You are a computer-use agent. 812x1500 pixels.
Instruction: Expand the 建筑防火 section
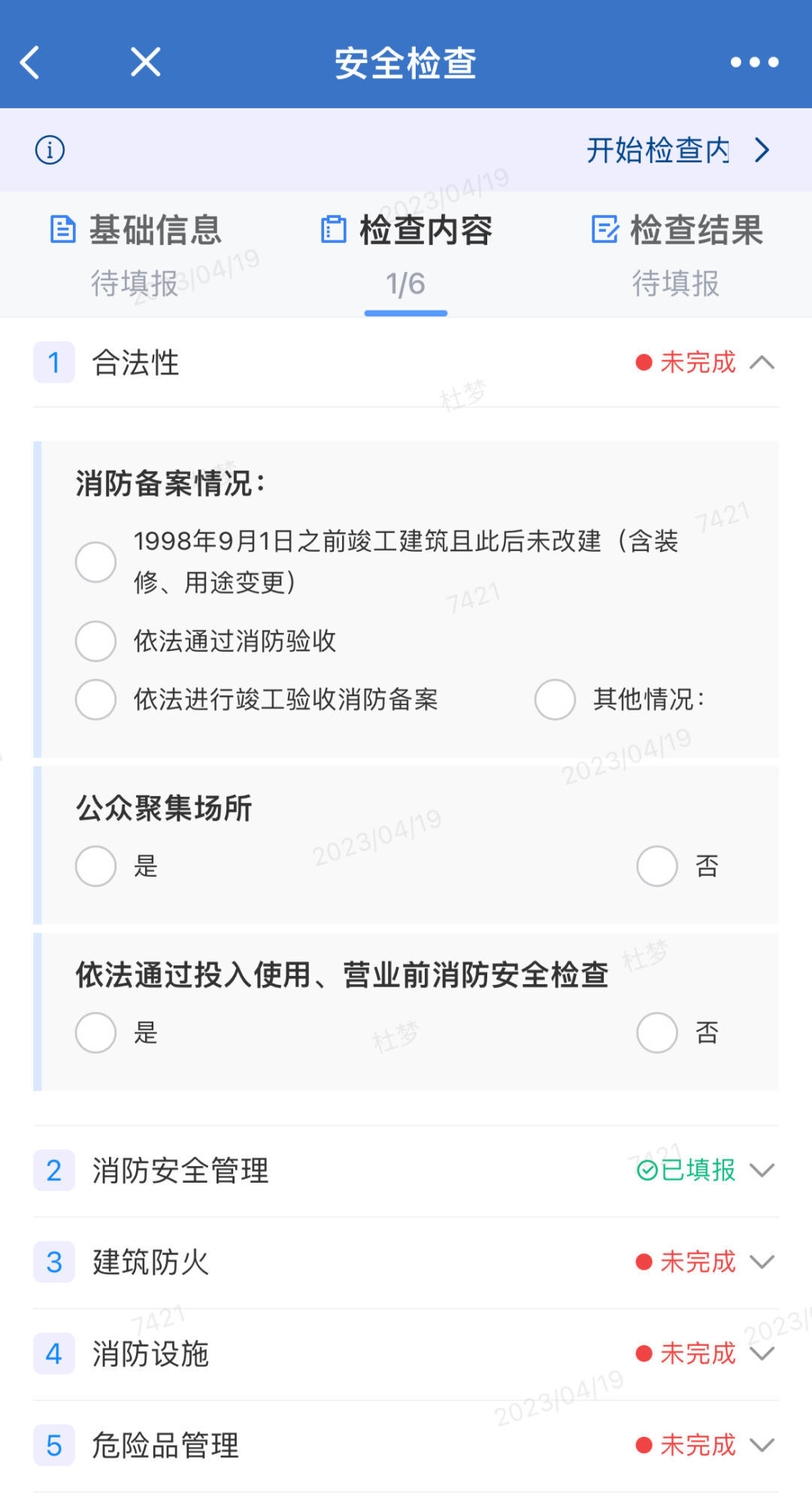764,1262
